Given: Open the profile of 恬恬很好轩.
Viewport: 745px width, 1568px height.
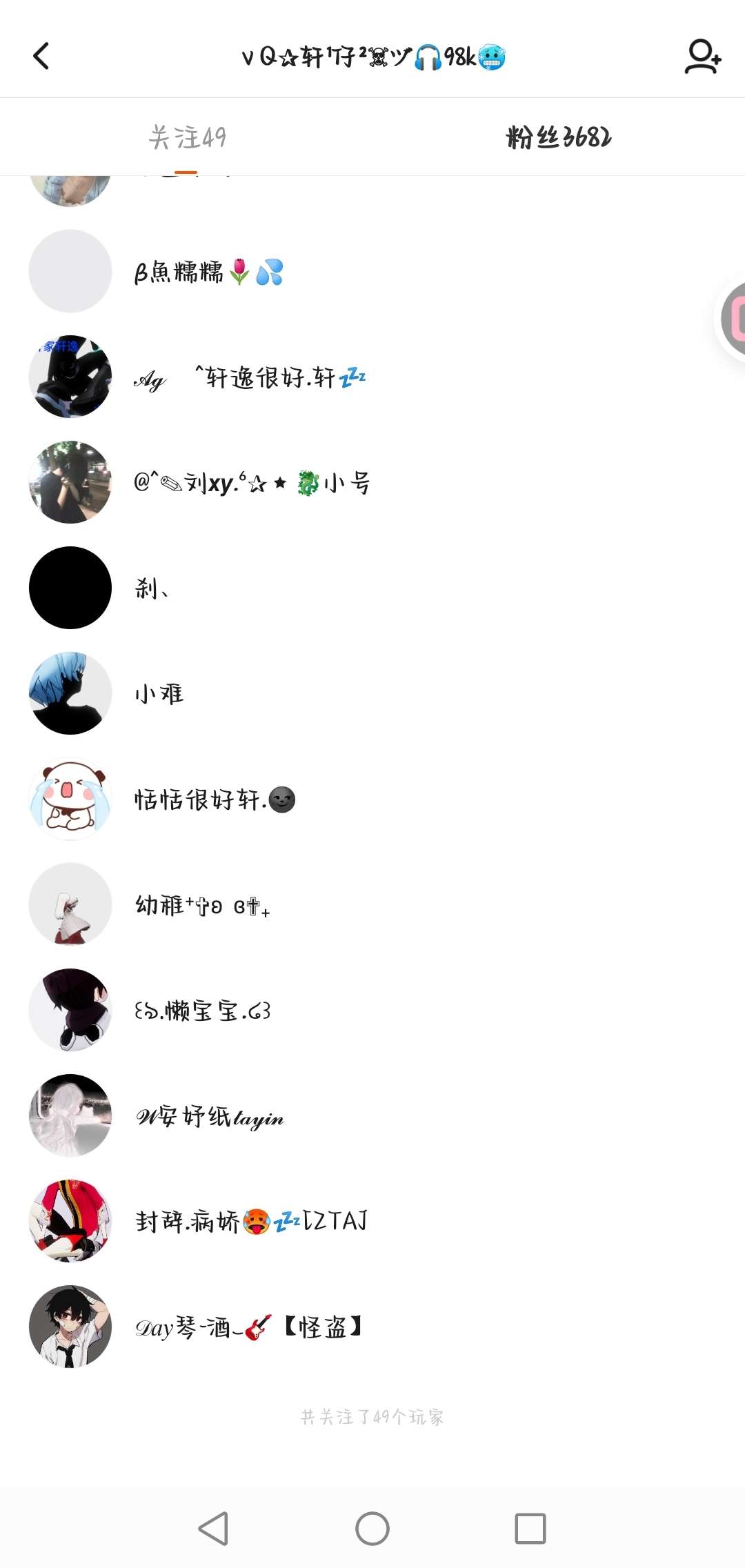Looking at the screenshot, I should (x=215, y=800).
